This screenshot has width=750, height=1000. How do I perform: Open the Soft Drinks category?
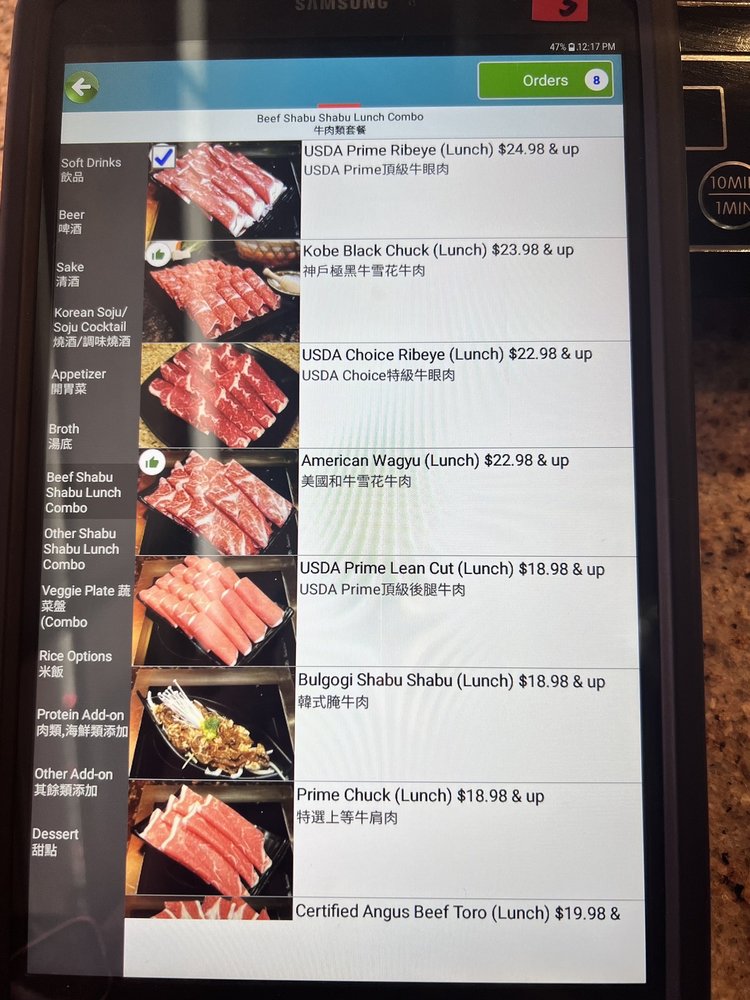coord(91,170)
